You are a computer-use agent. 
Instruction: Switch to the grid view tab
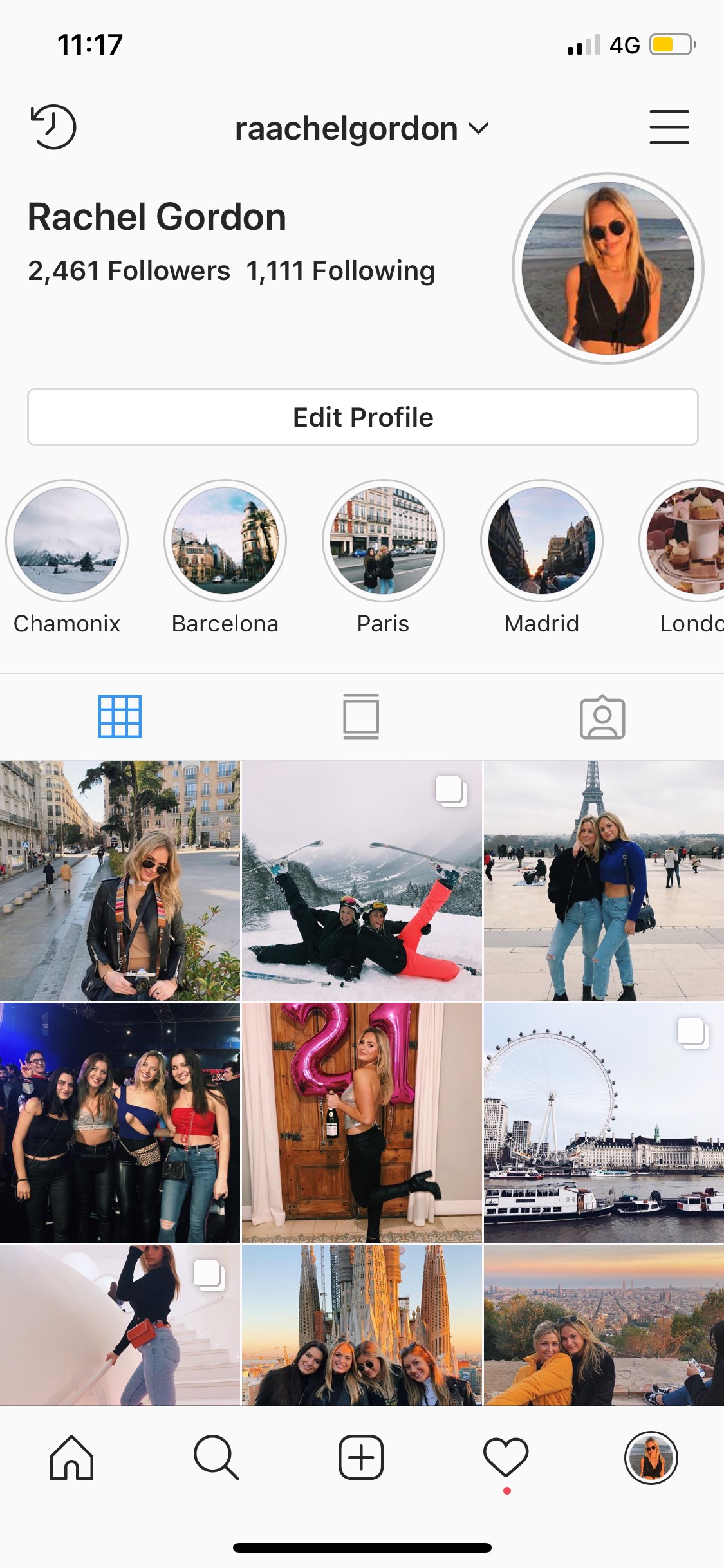(120, 716)
